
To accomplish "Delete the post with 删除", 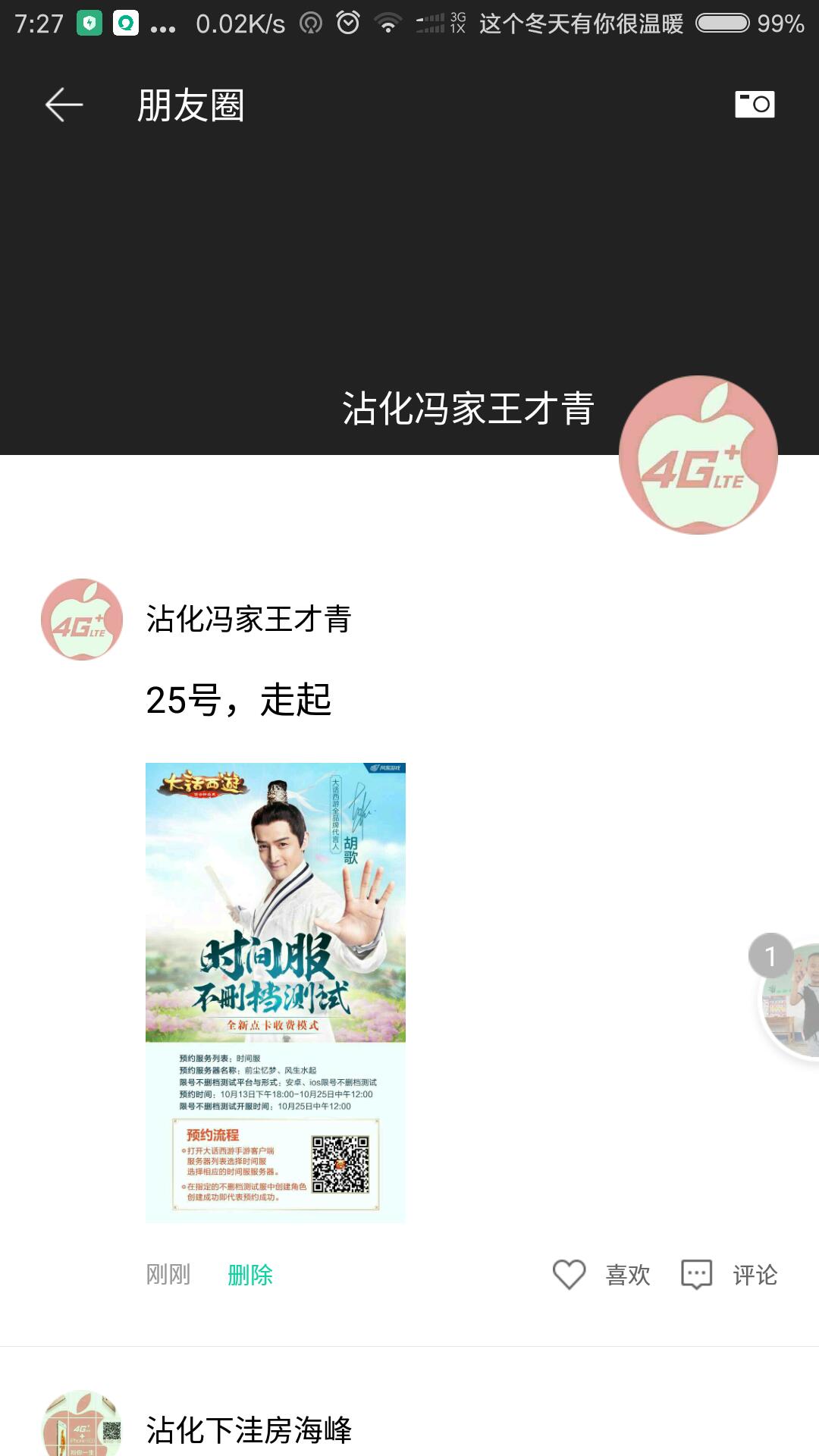I will (x=249, y=1275).
